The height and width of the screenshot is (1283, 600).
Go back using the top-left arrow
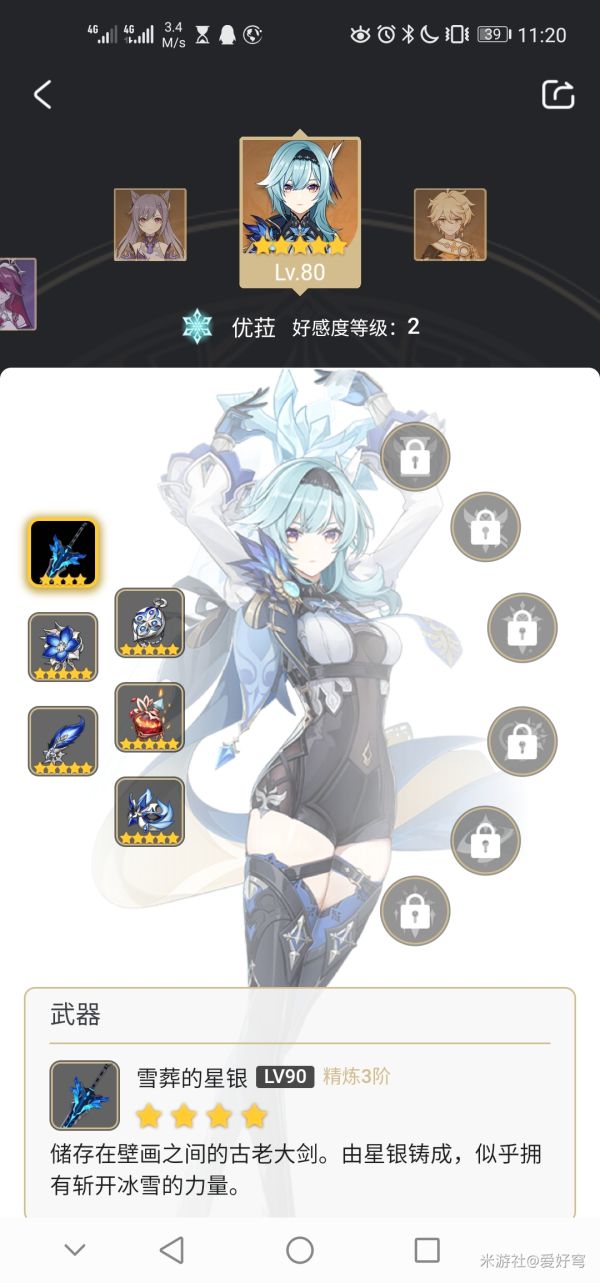pyautogui.click(x=42, y=95)
